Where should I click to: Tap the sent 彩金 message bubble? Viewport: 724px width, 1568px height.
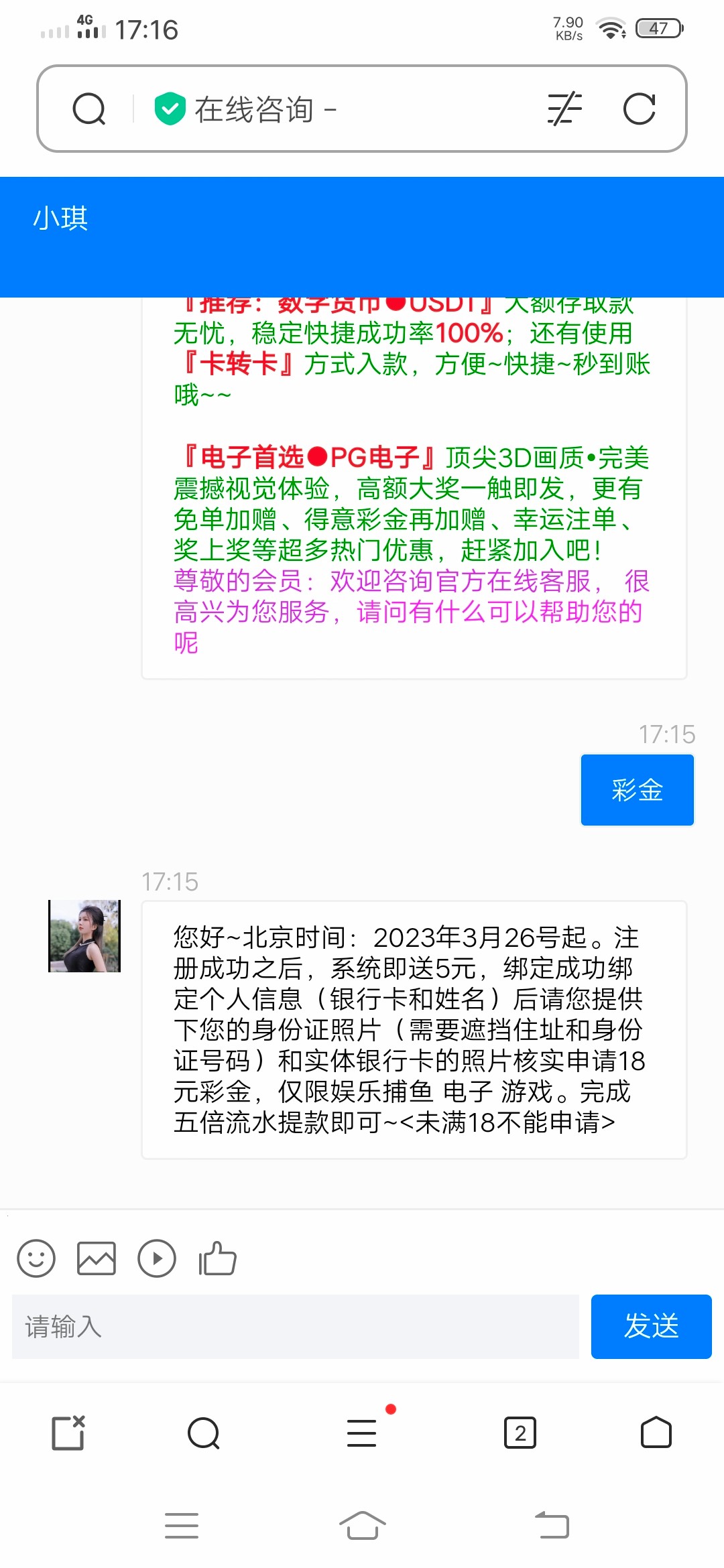tap(636, 789)
